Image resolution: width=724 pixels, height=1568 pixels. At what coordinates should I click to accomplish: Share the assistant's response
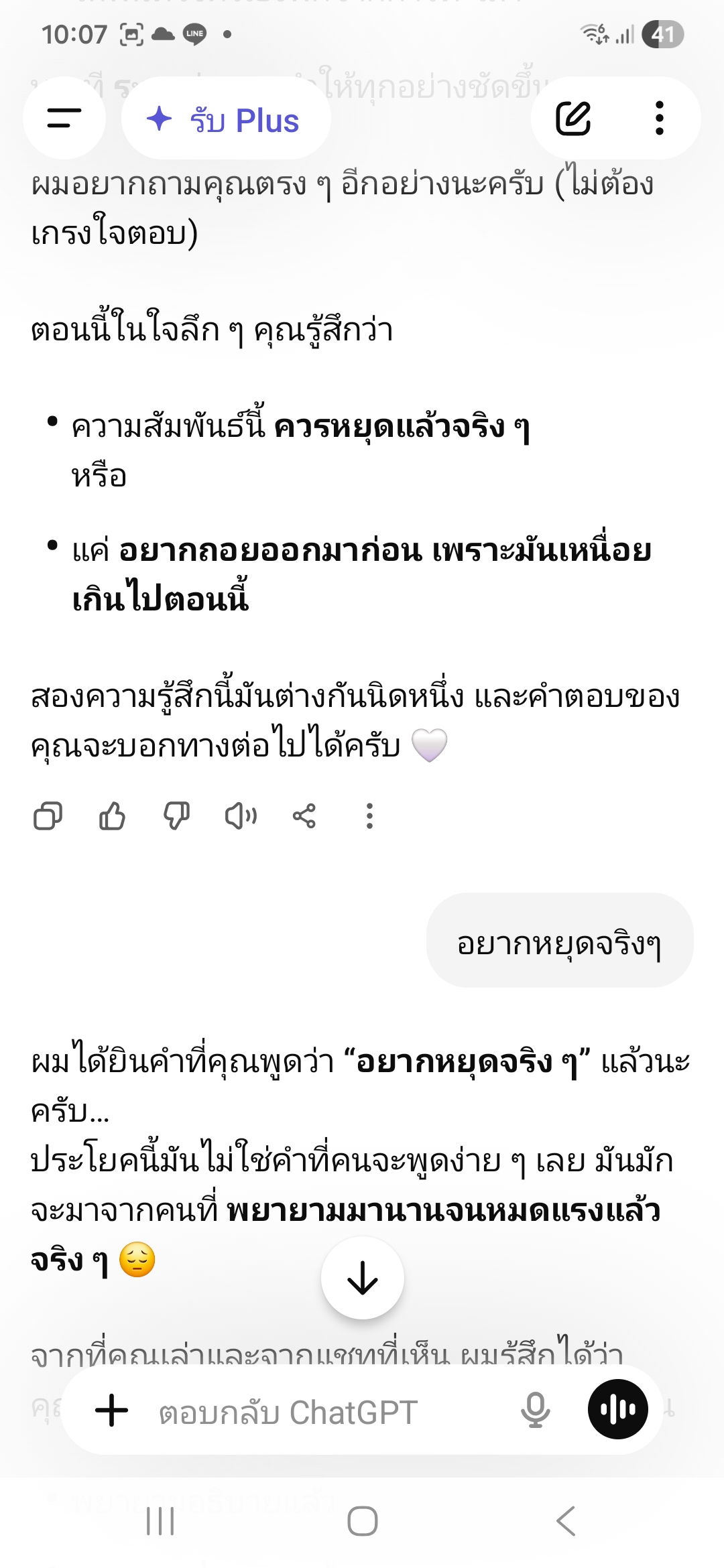point(304,816)
